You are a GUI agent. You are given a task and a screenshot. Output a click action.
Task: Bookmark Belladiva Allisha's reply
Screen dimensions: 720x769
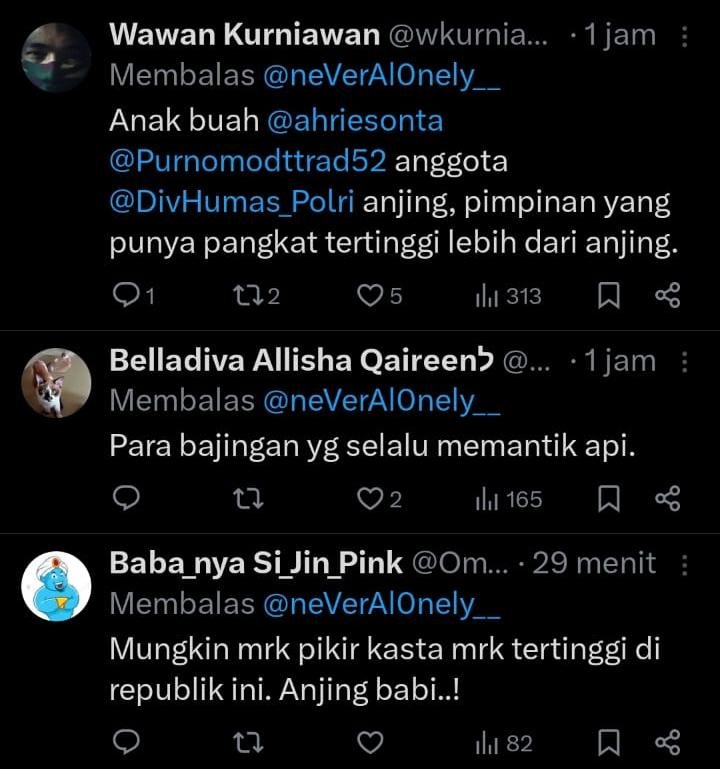click(608, 498)
